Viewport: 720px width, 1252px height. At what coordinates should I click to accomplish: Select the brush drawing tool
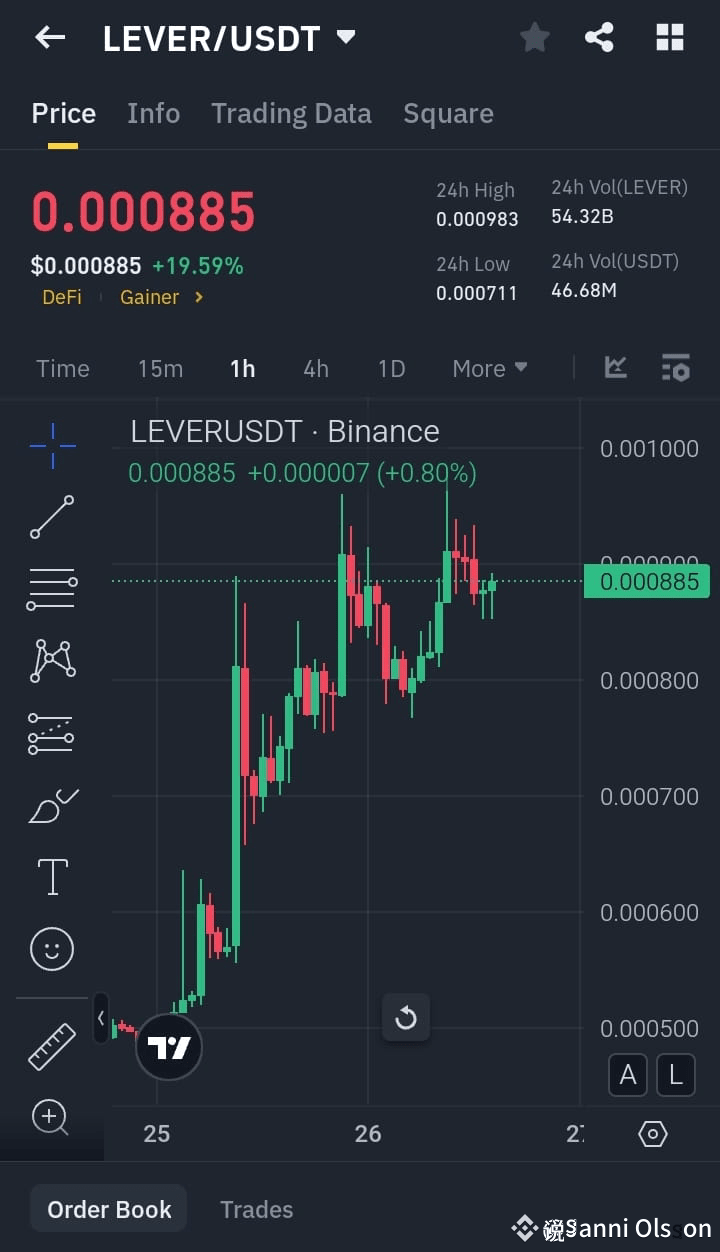[51, 805]
